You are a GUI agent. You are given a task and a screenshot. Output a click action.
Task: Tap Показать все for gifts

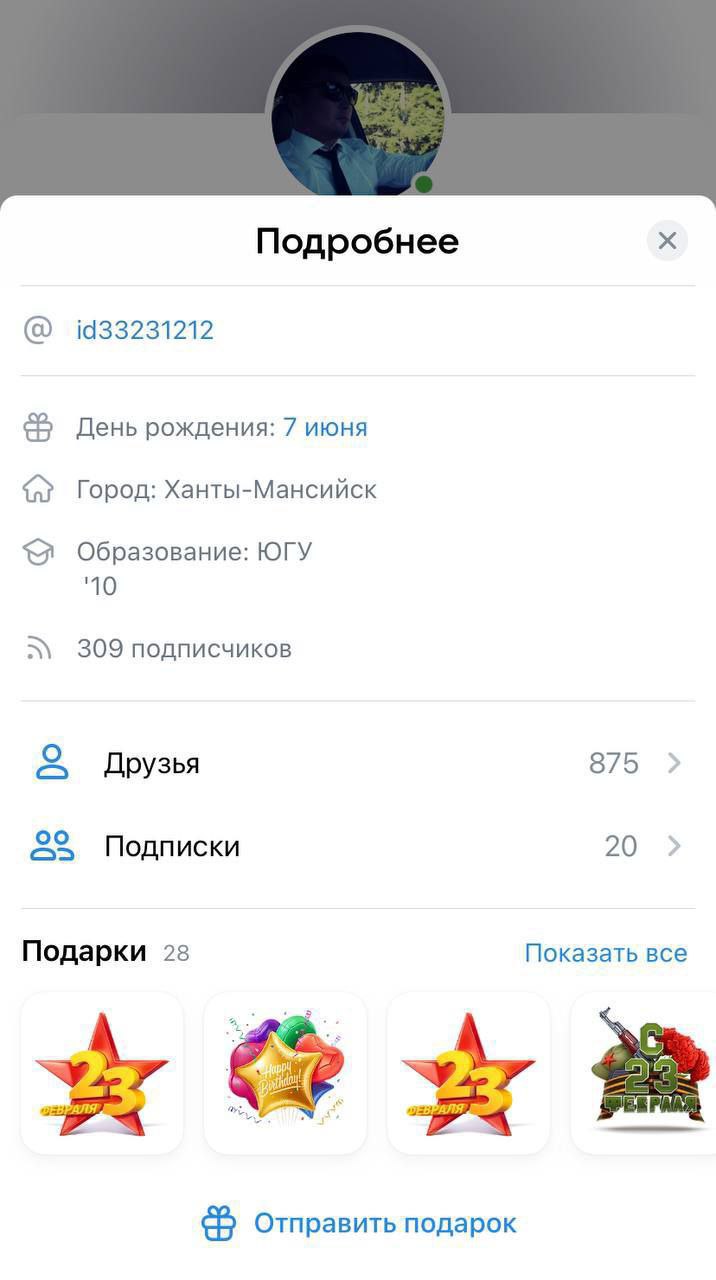pyautogui.click(x=606, y=953)
